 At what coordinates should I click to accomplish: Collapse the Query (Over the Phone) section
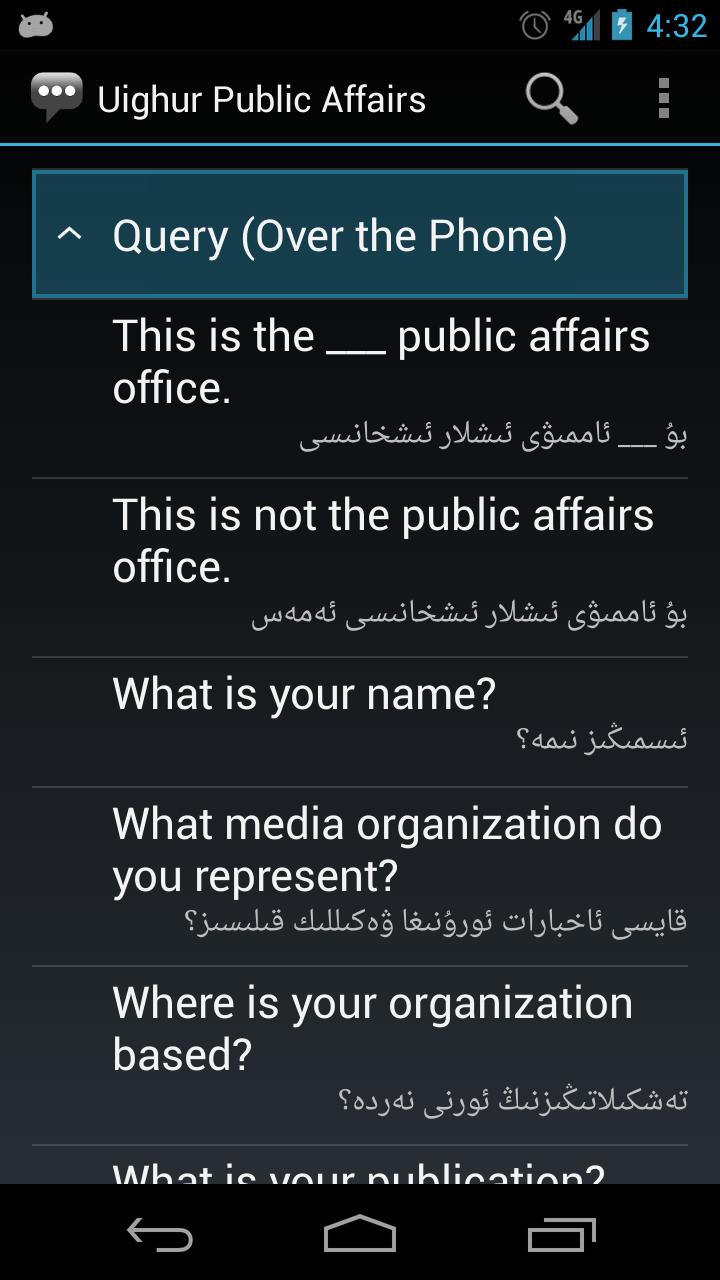[x=358, y=234]
